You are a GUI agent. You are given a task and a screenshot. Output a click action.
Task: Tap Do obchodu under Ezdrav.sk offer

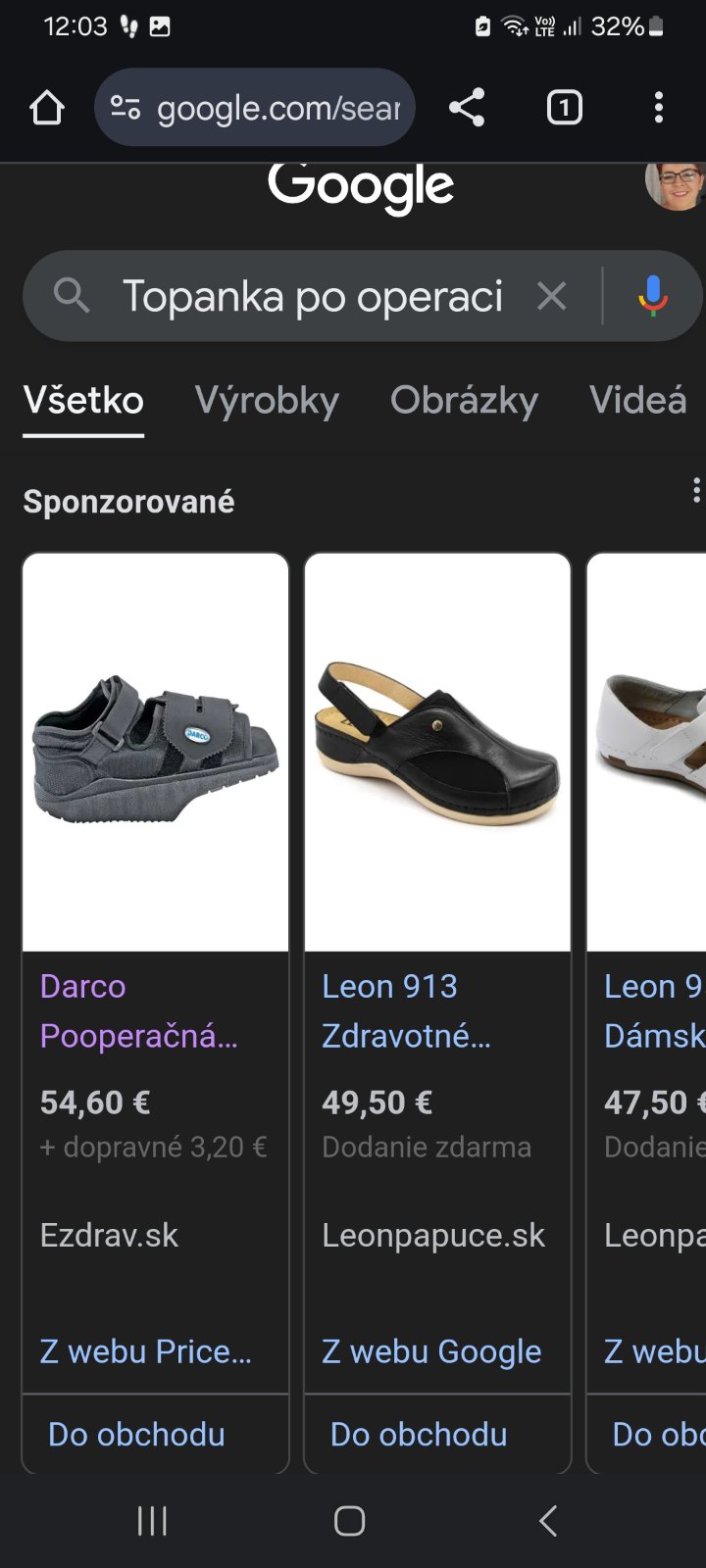tap(137, 1435)
